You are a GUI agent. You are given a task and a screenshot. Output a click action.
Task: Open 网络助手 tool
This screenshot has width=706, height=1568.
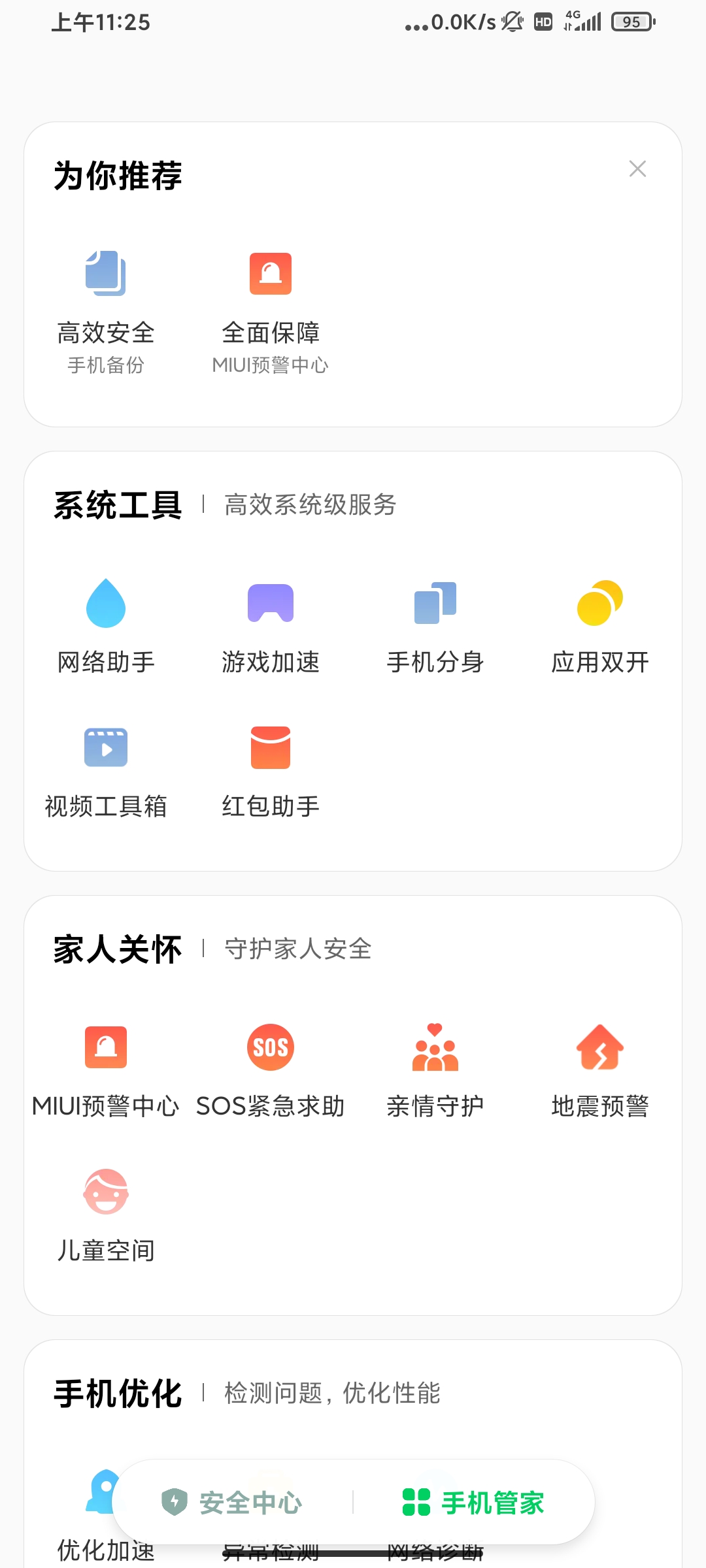(x=106, y=626)
